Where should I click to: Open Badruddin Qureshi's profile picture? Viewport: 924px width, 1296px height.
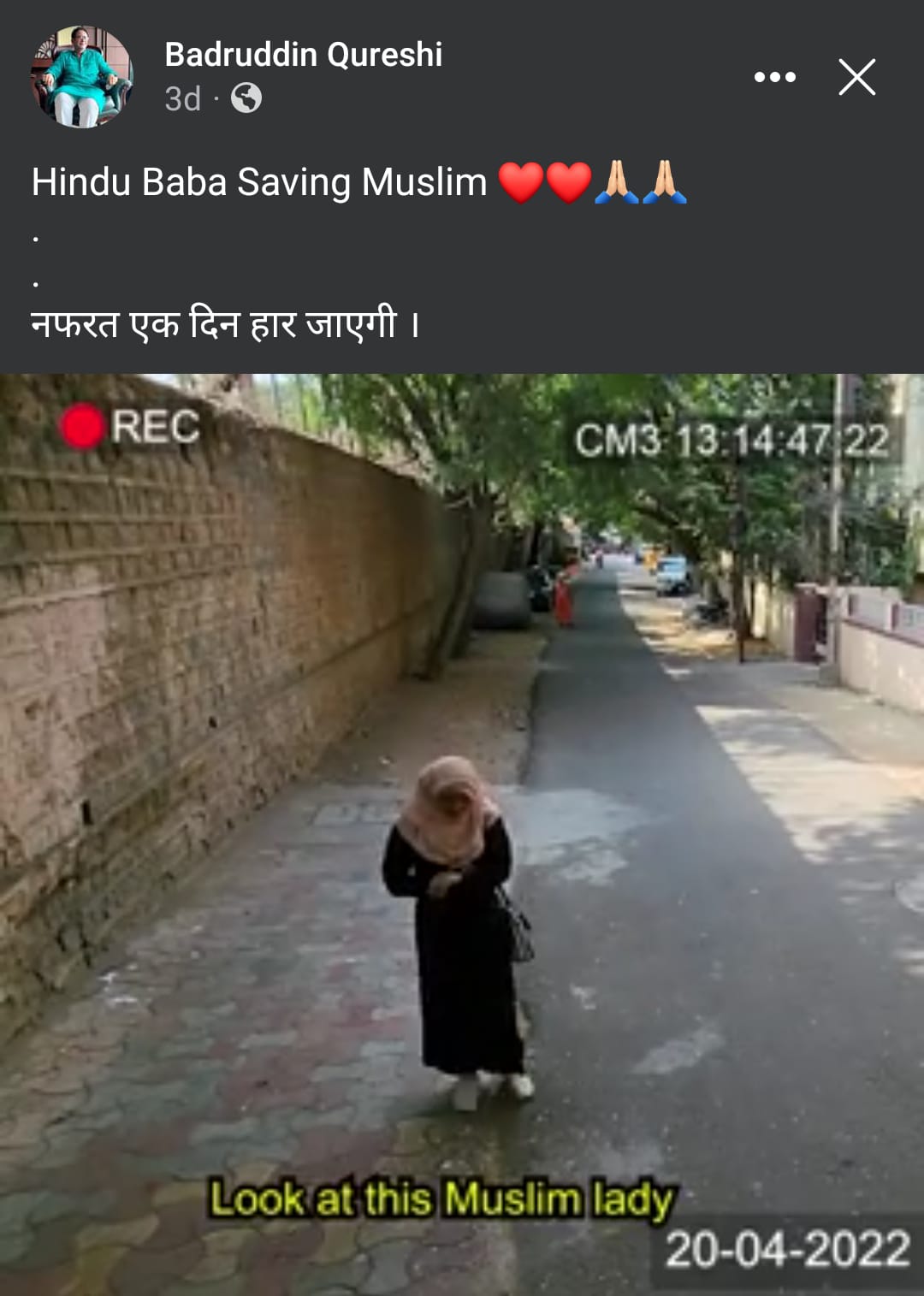(x=82, y=77)
